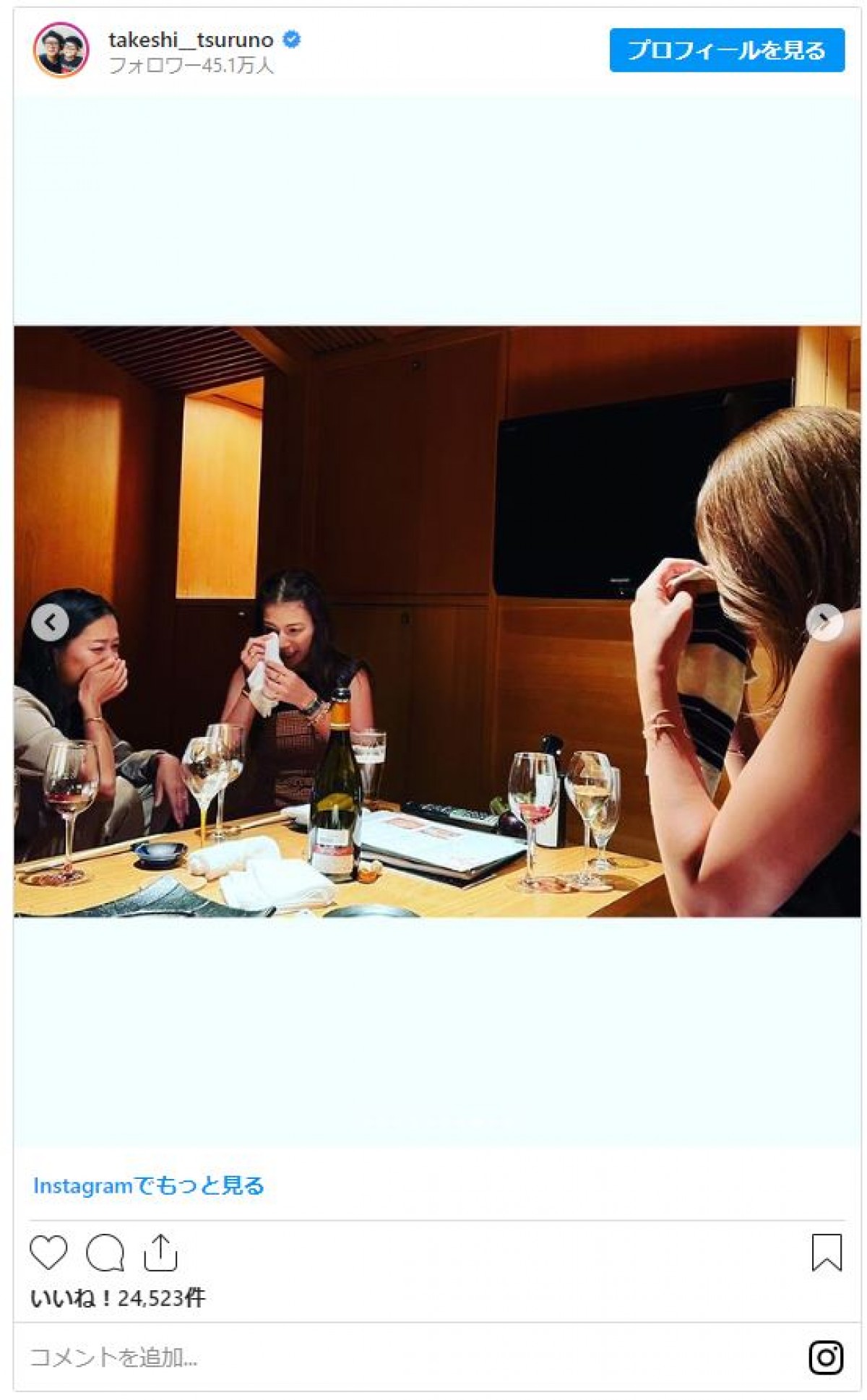867x1400 pixels.
Task: Open the Instagramでもっと見る link
Action: tap(148, 1185)
